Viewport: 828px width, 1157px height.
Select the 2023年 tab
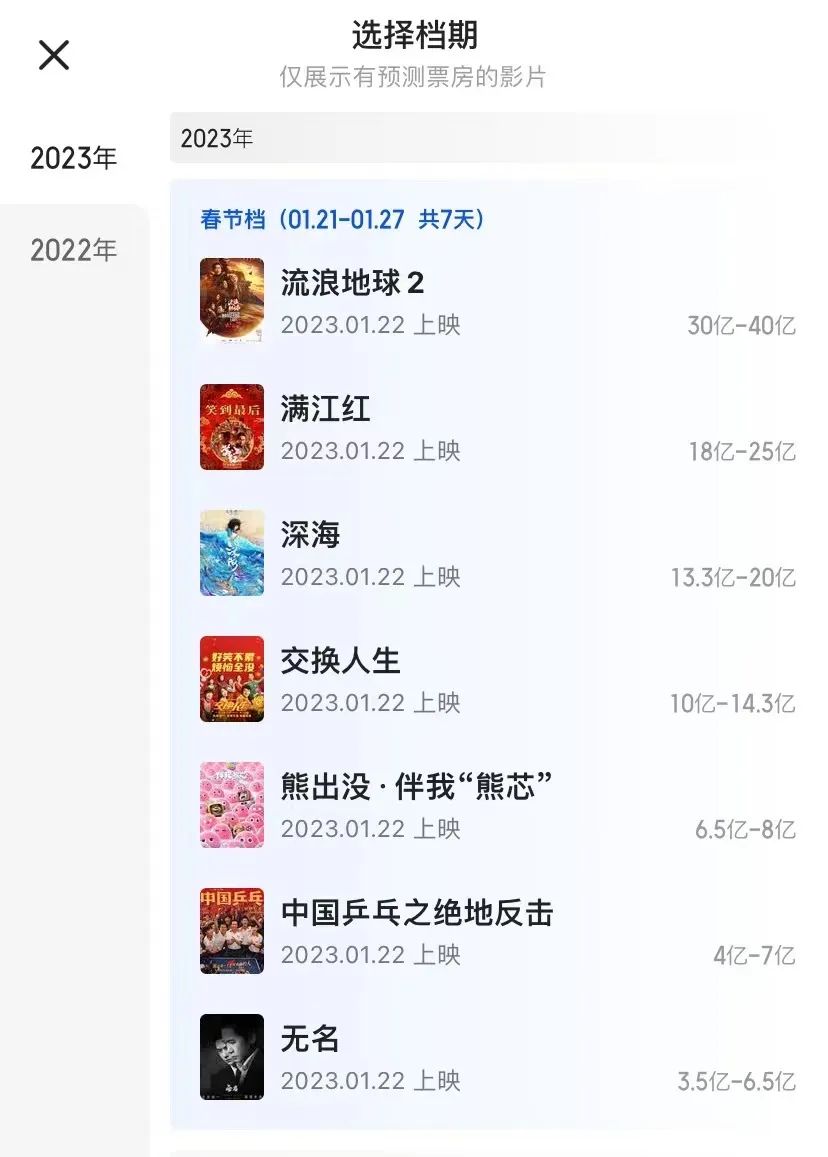click(74, 158)
